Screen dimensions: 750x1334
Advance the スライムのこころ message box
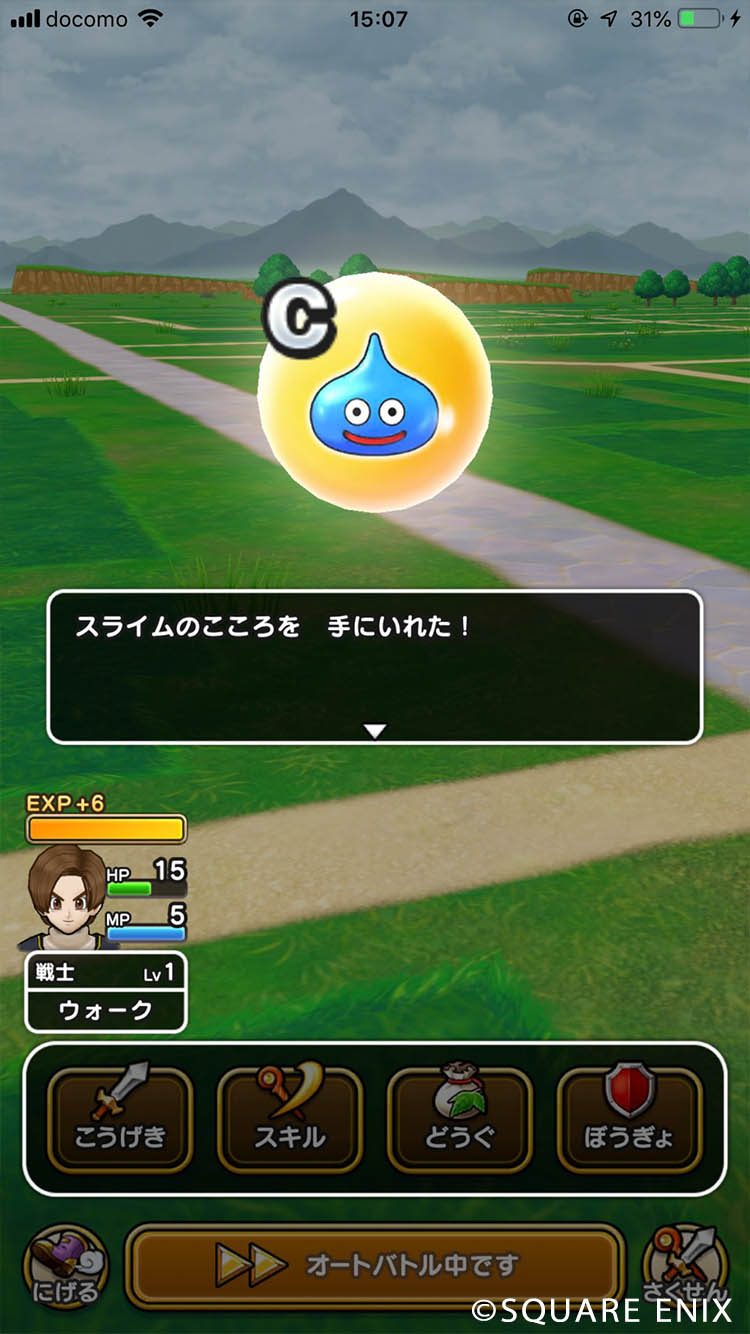coord(375,667)
